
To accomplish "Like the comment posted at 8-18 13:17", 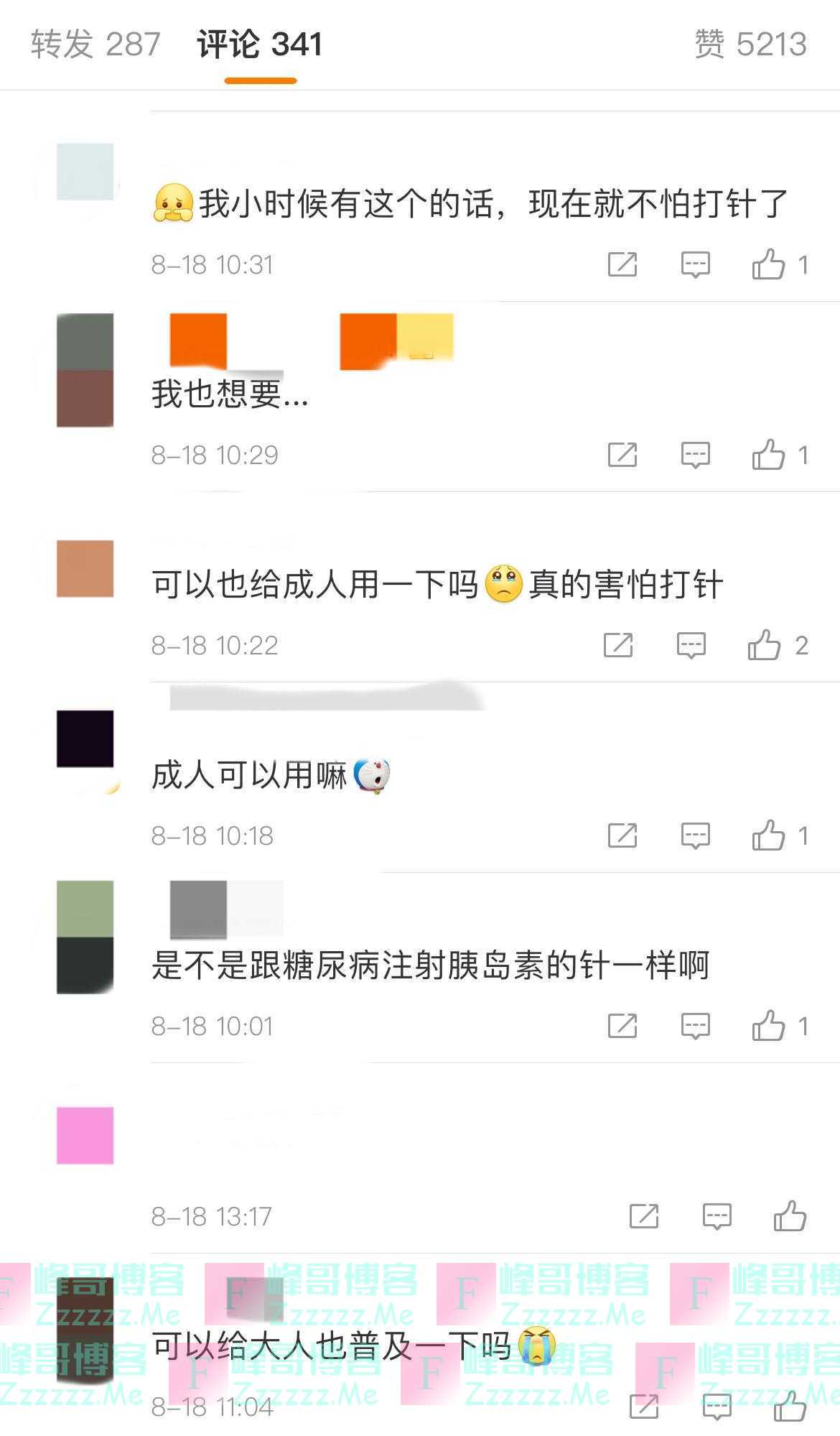I will click(790, 1216).
